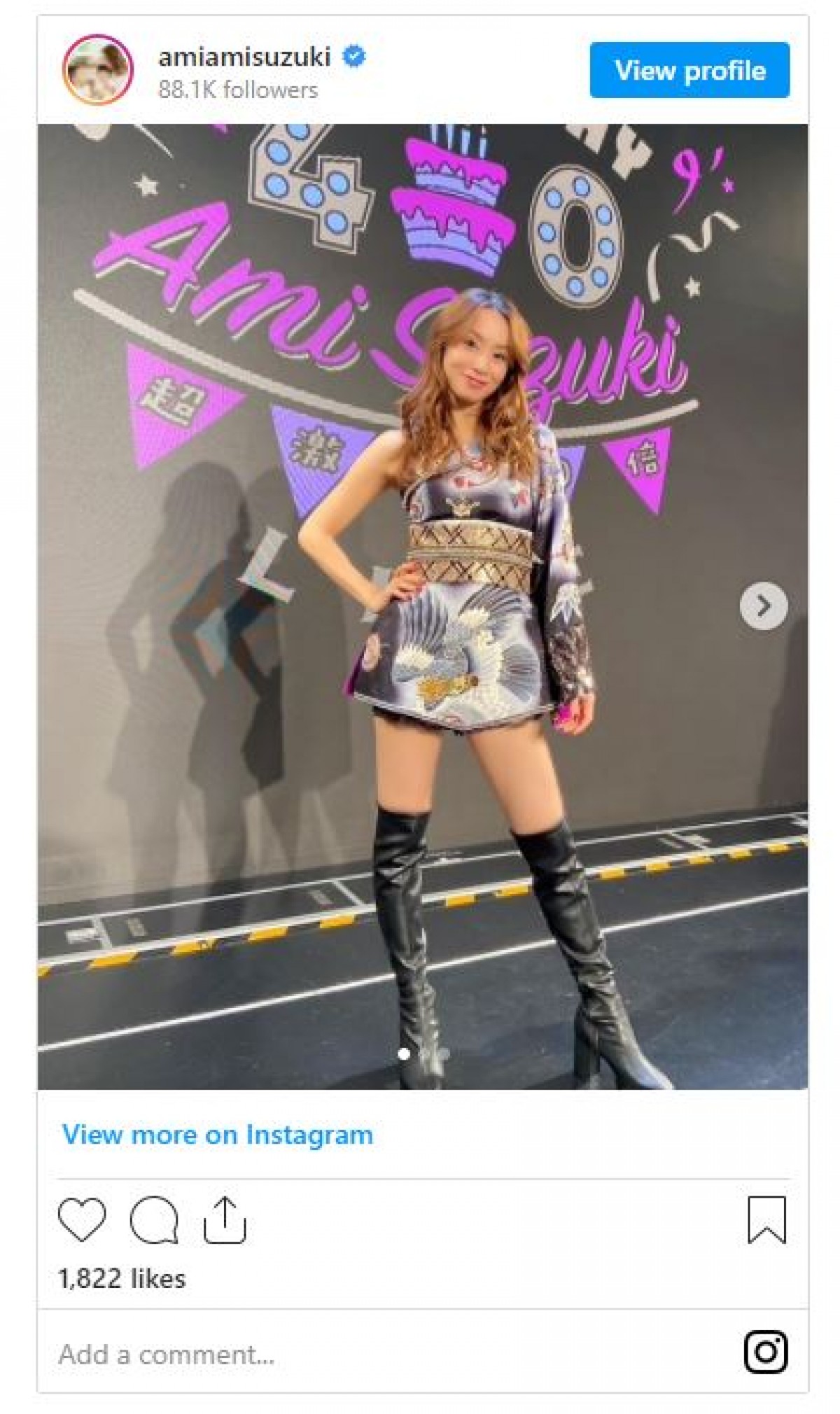This screenshot has height=1414, width=840.
Task: Open View more on Instagram link
Action: (218, 1134)
